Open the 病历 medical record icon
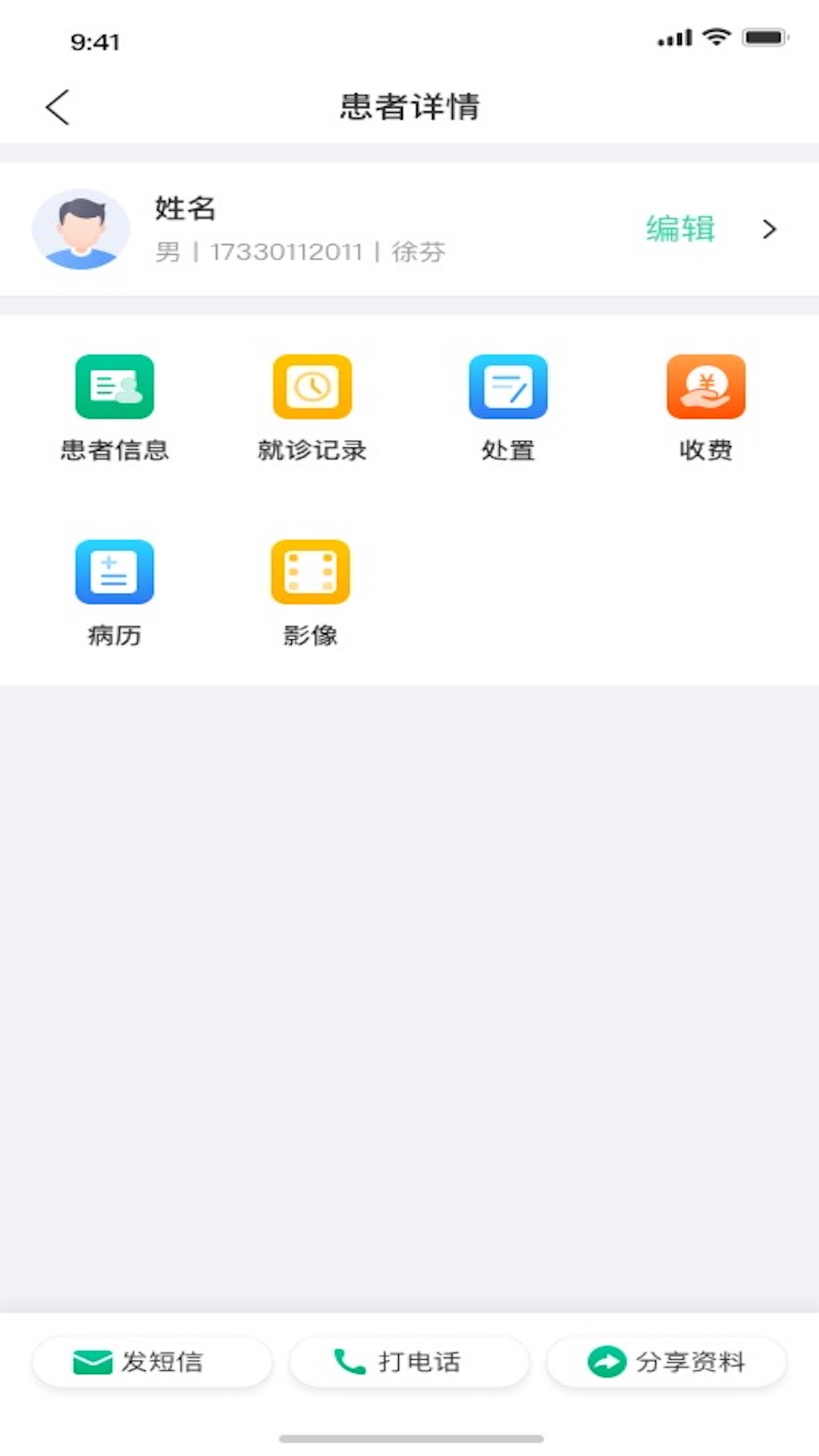 point(115,573)
